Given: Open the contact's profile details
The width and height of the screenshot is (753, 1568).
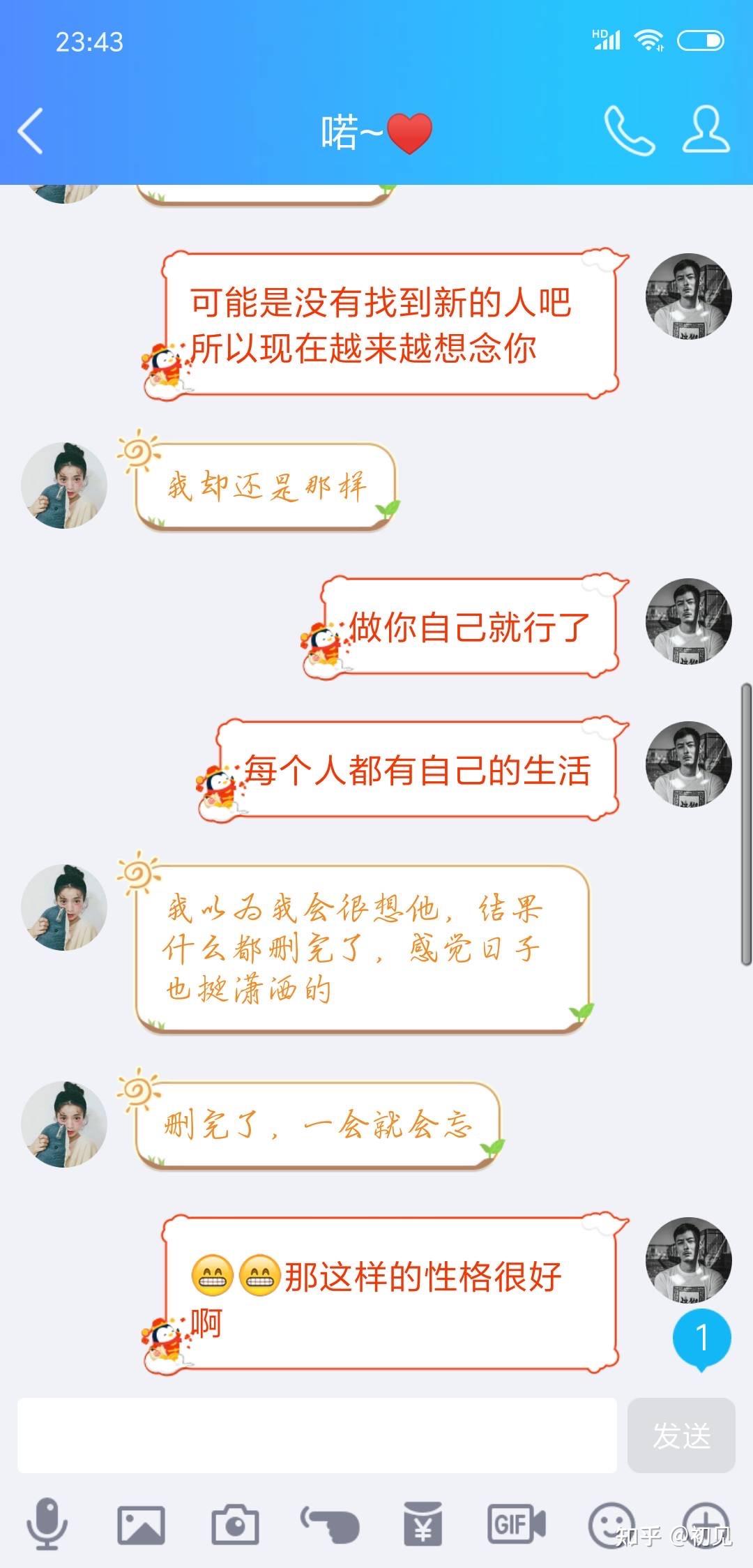Looking at the screenshot, I should pyautogui.click(x=706, y=130).
